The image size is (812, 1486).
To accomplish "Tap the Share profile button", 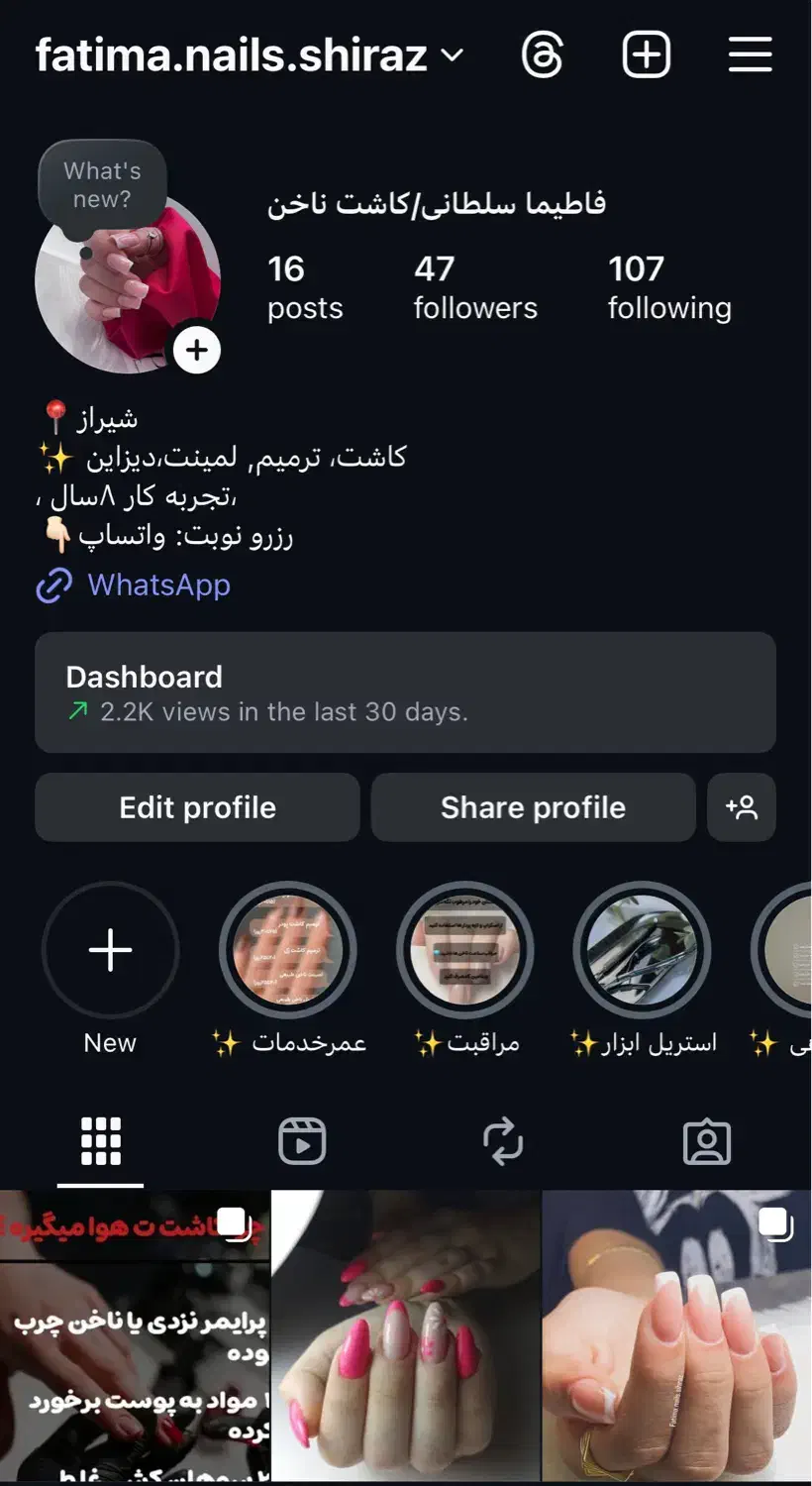I will pyautogui.click(x=533, y=807).
